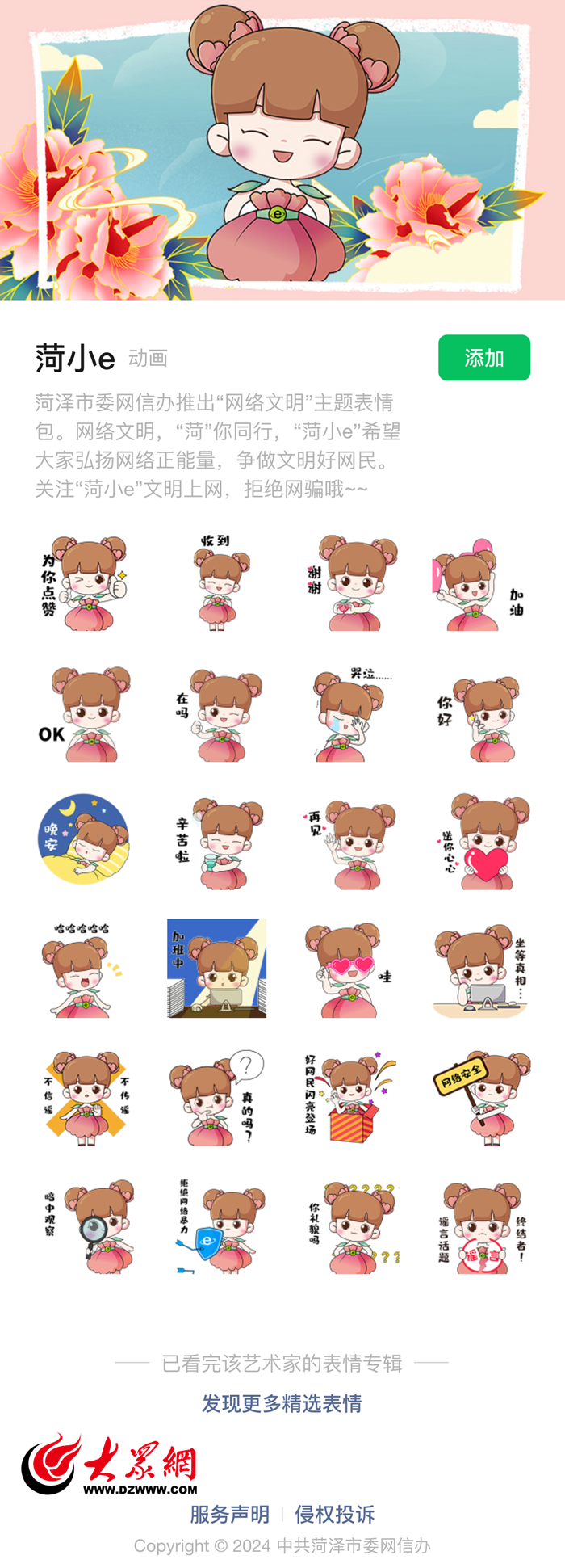Image resolution: width=565 pixels, height=1568 pixels.
Task: Open the 拒绝网络暴力 sticker
Action: [216, 1226]
